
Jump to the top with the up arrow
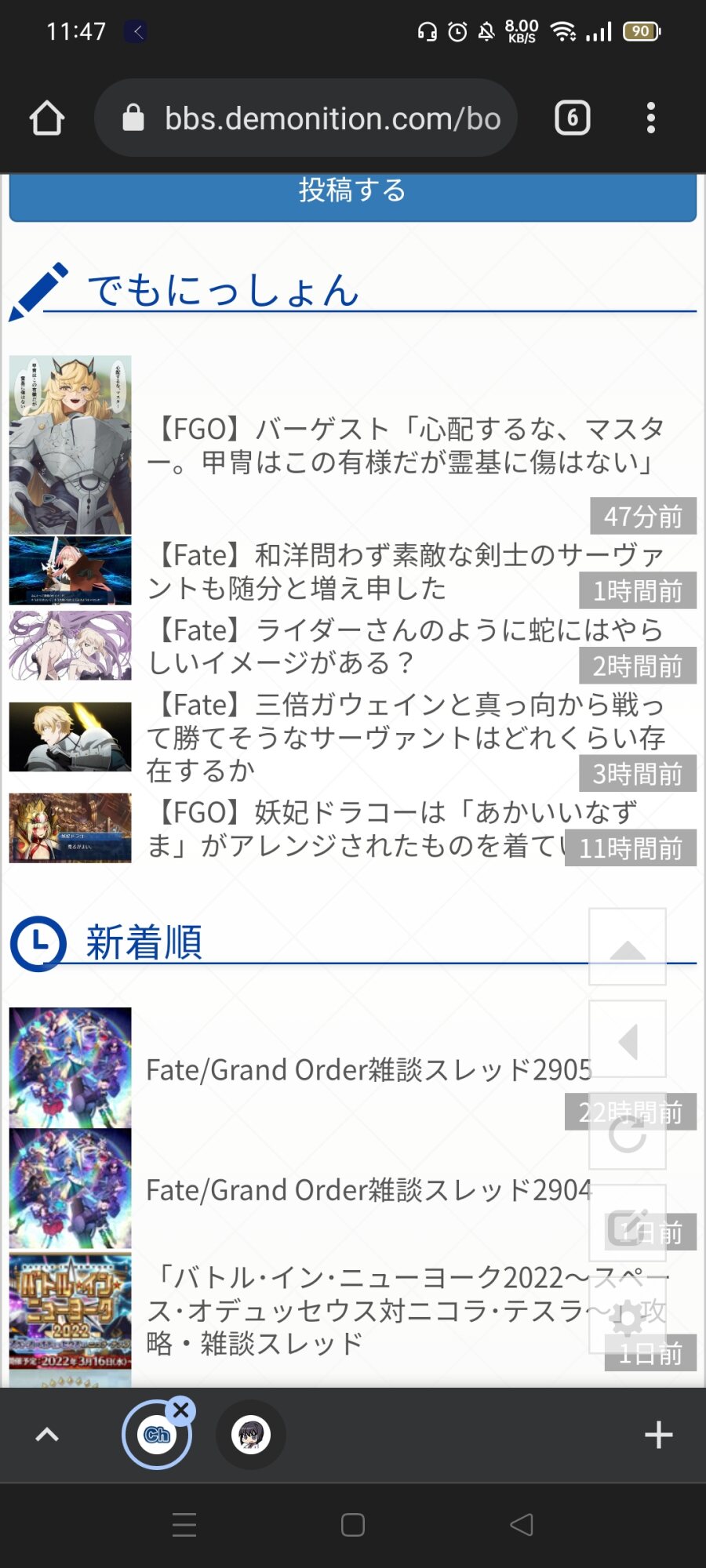click(x=628, y=947)
